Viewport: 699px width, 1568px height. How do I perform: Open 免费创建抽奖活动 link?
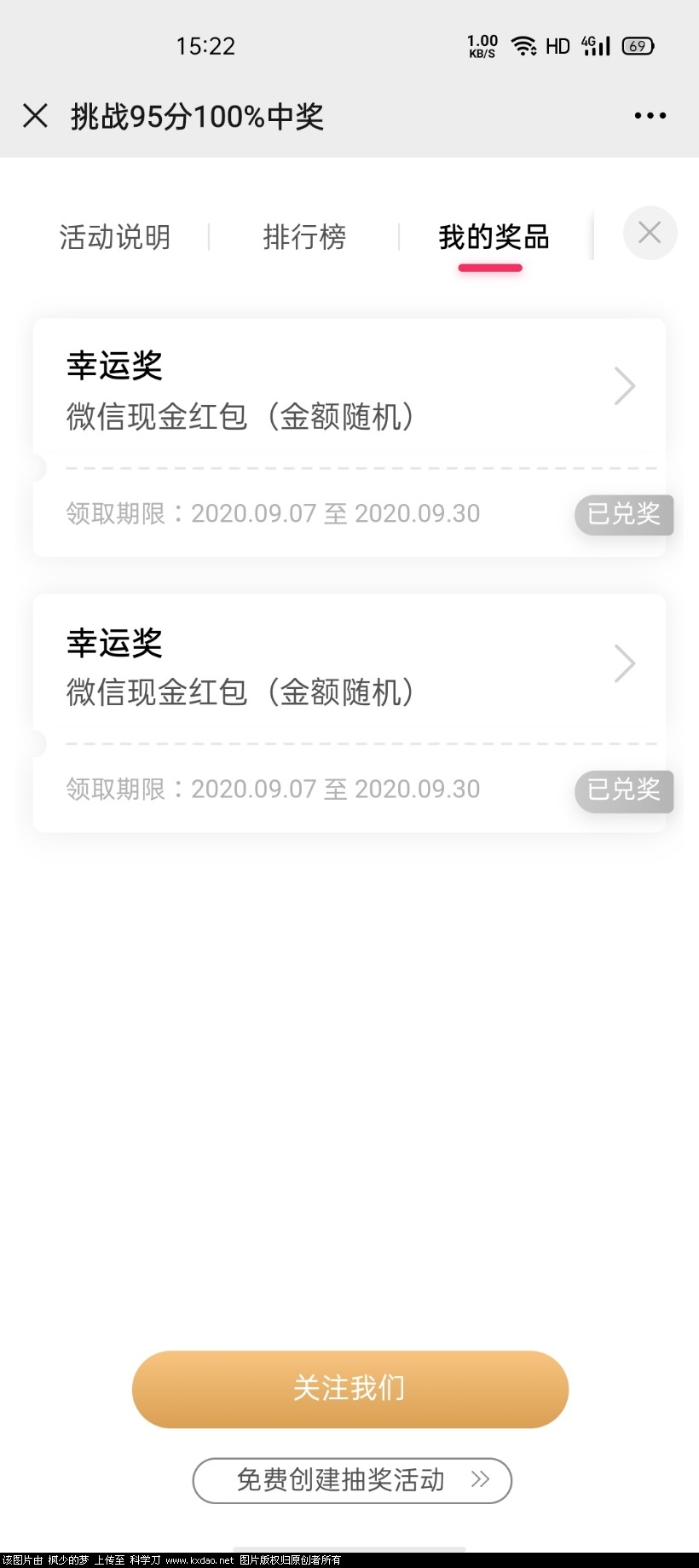(x=340, y=1481)
